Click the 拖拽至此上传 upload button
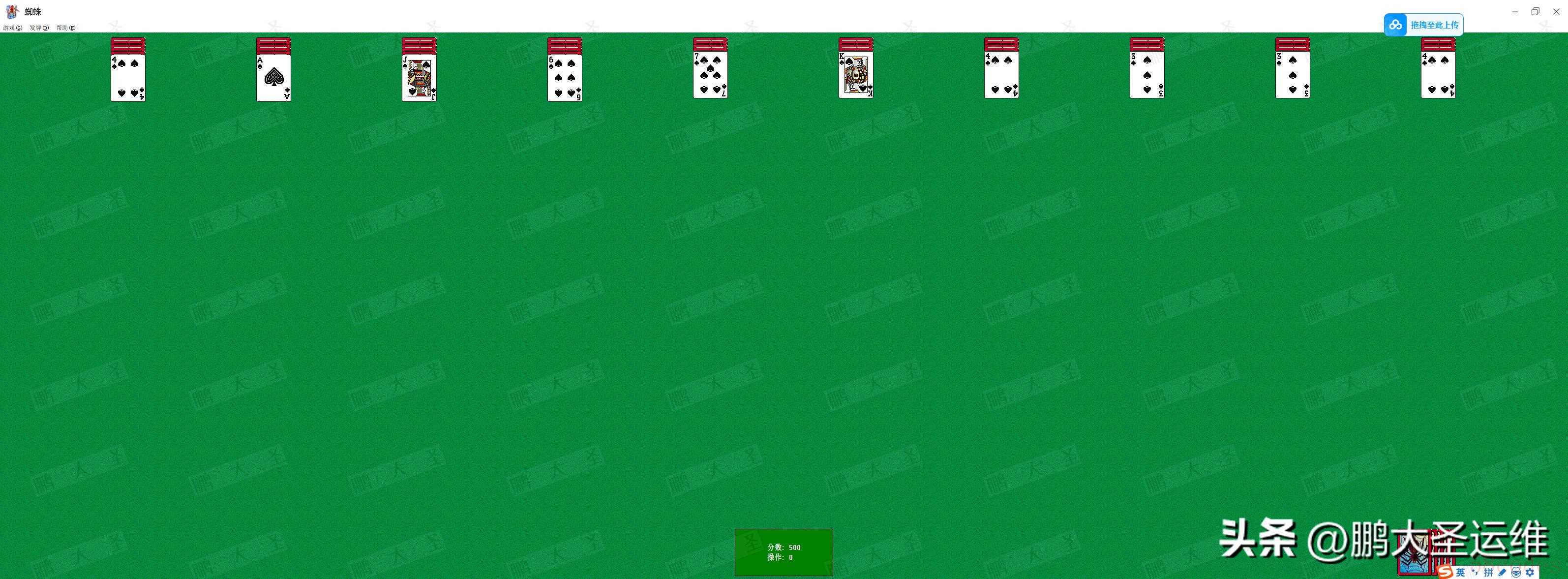 click(1423, 25)
